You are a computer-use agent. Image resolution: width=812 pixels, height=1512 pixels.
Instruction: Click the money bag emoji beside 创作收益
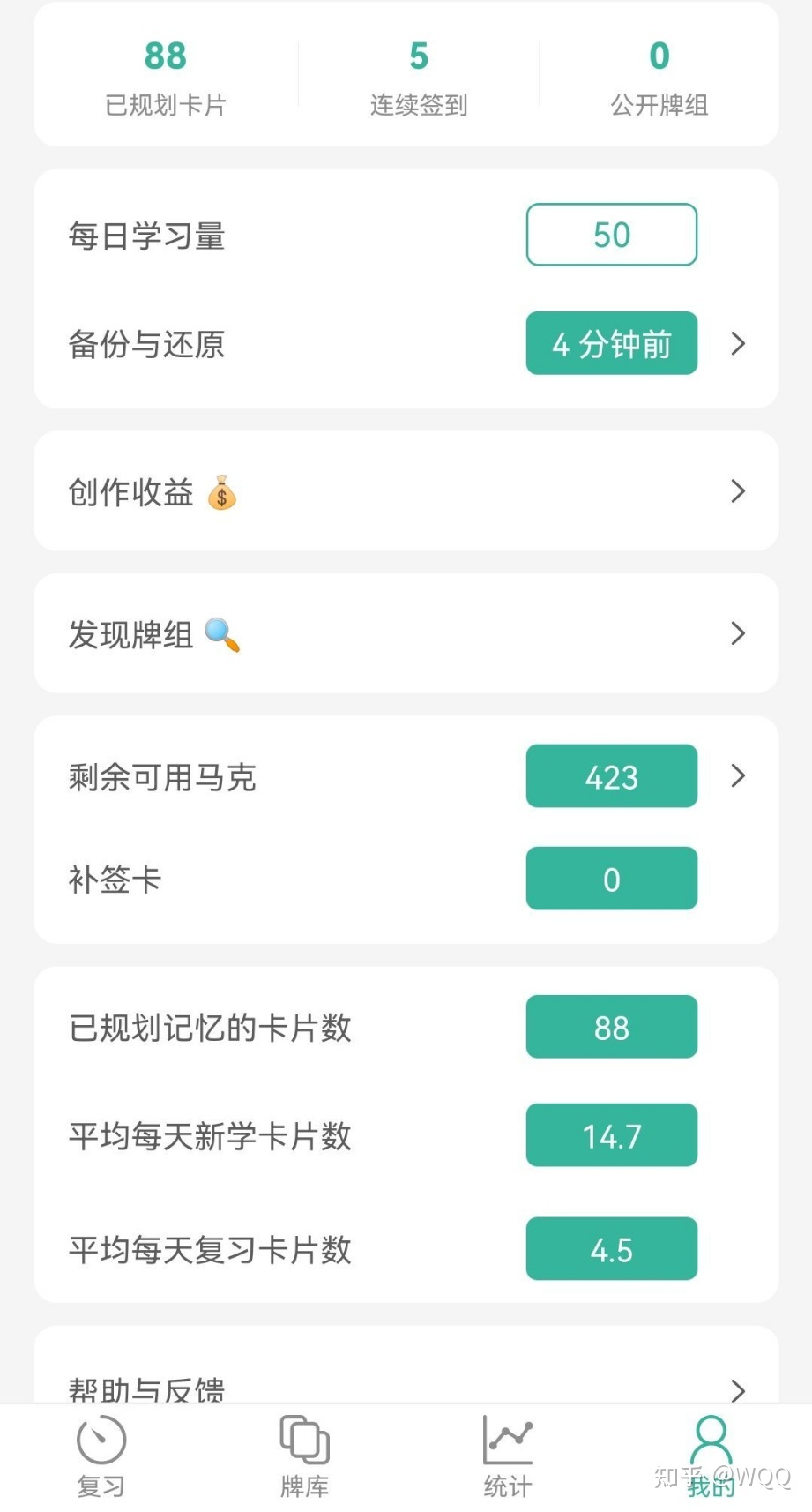click(x=222, y=493)
